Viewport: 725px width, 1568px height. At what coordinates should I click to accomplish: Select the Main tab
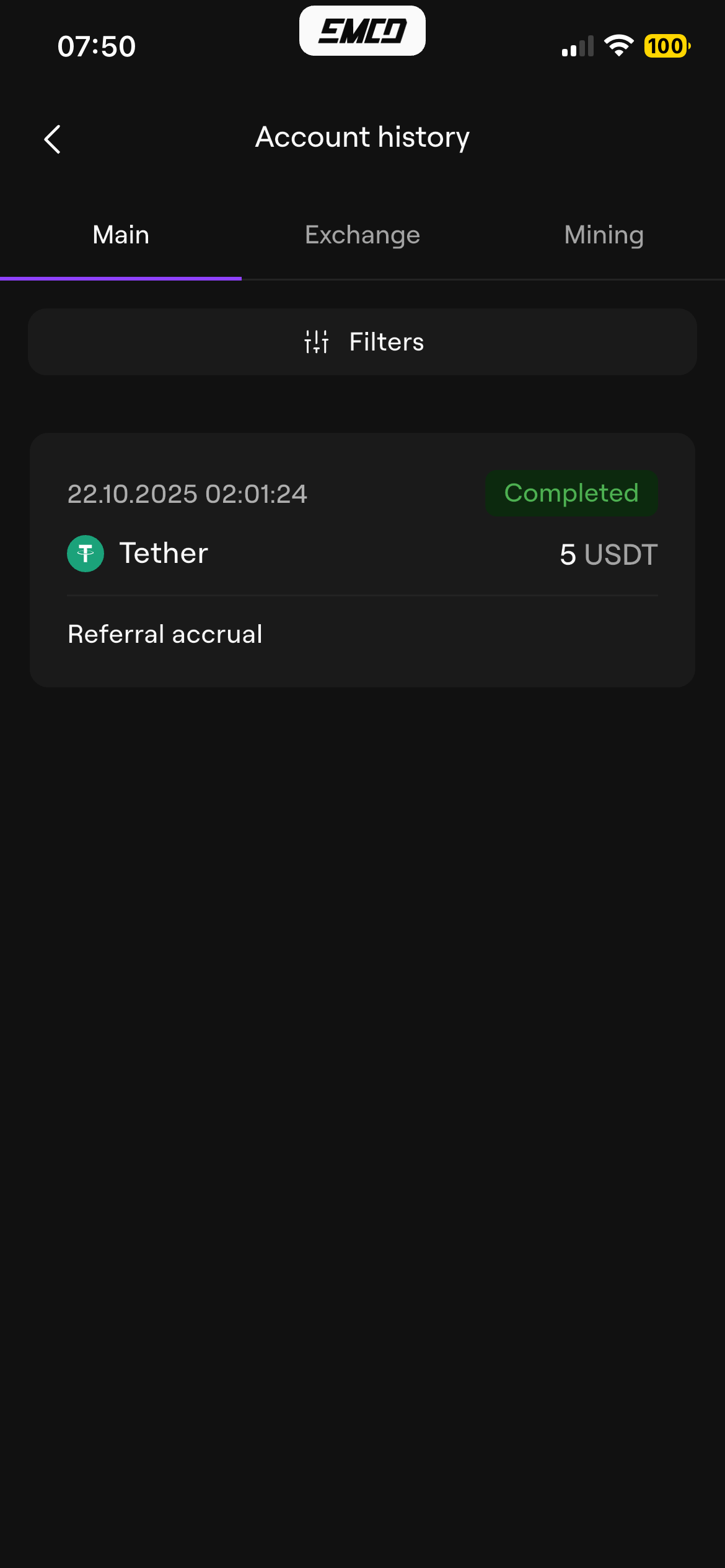(121, 235)
